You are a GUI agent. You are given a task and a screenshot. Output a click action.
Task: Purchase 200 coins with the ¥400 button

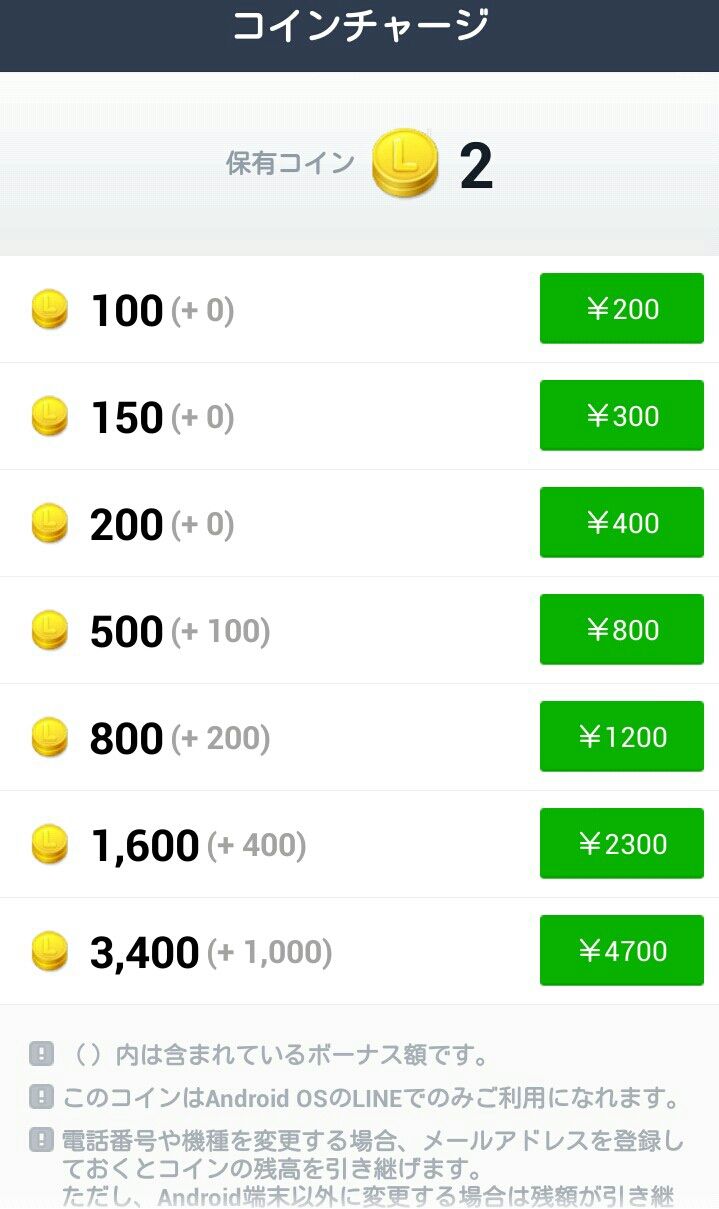pyautogui.click(x=621, y=522)
